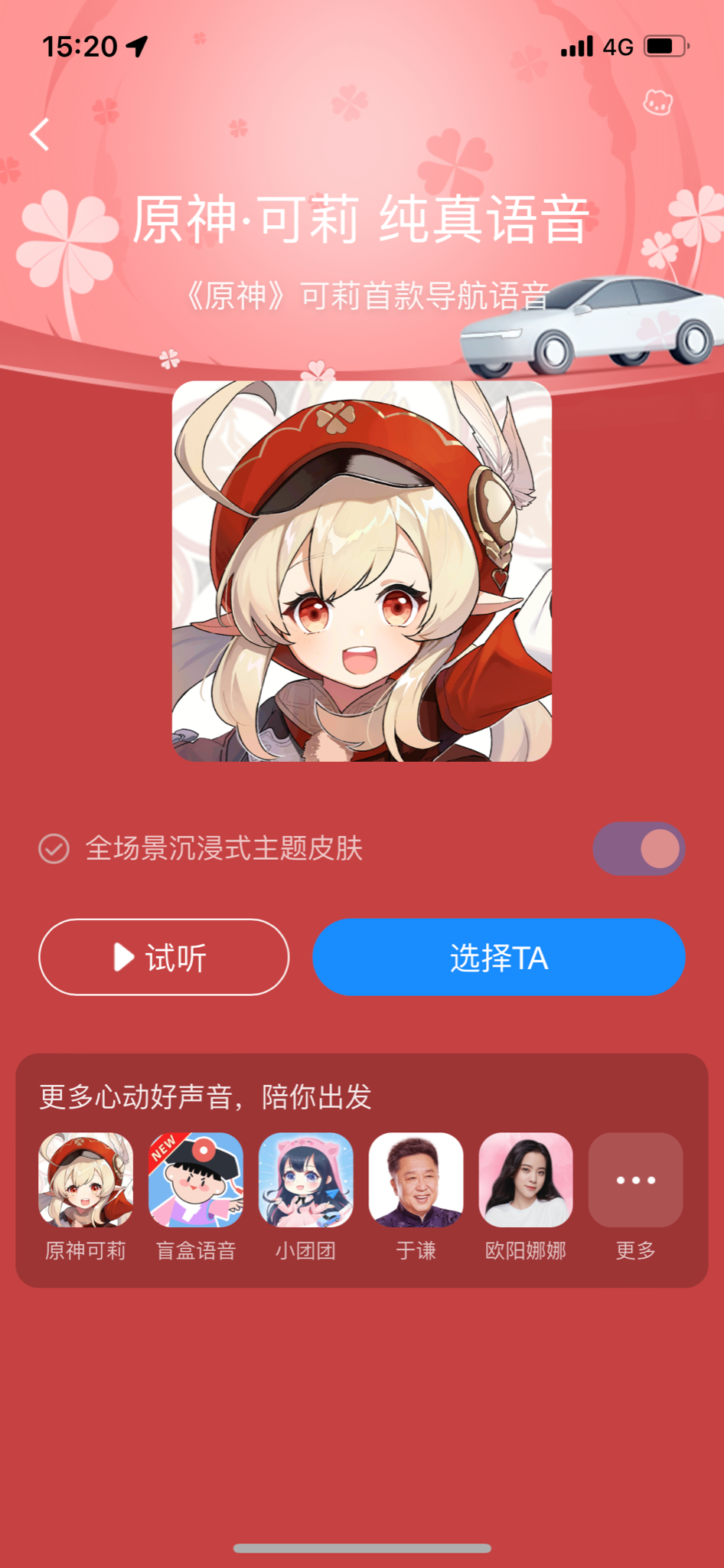Tap the 选择TA button
This screenshot has height=1568, width=724.
[498, 957]
